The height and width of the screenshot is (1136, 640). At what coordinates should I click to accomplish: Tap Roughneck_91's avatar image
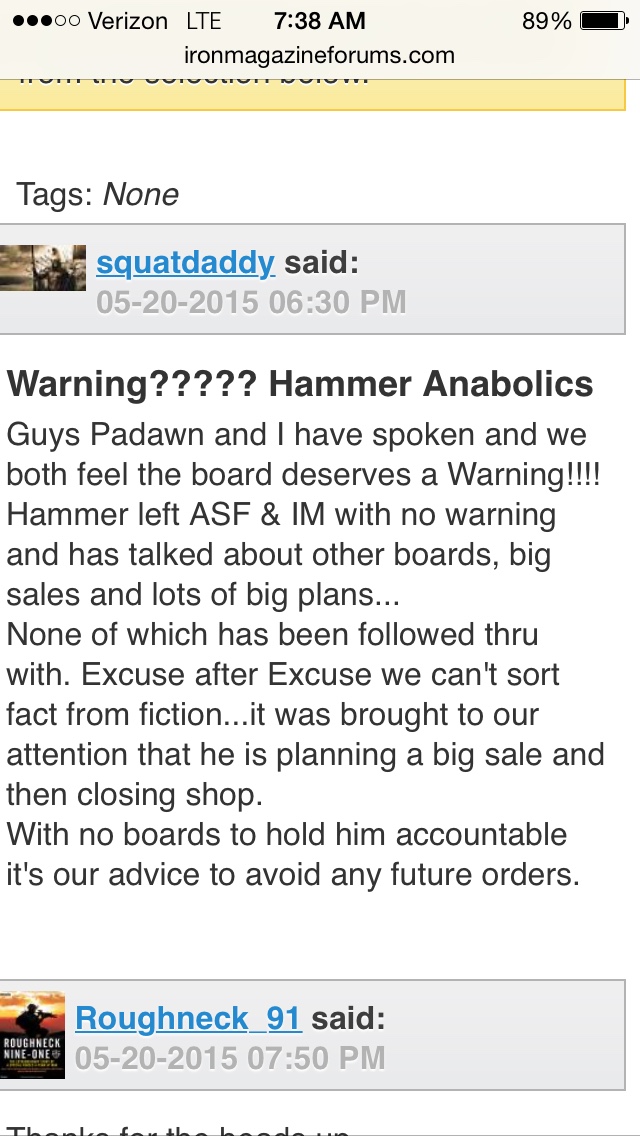tap(33, 1034)
